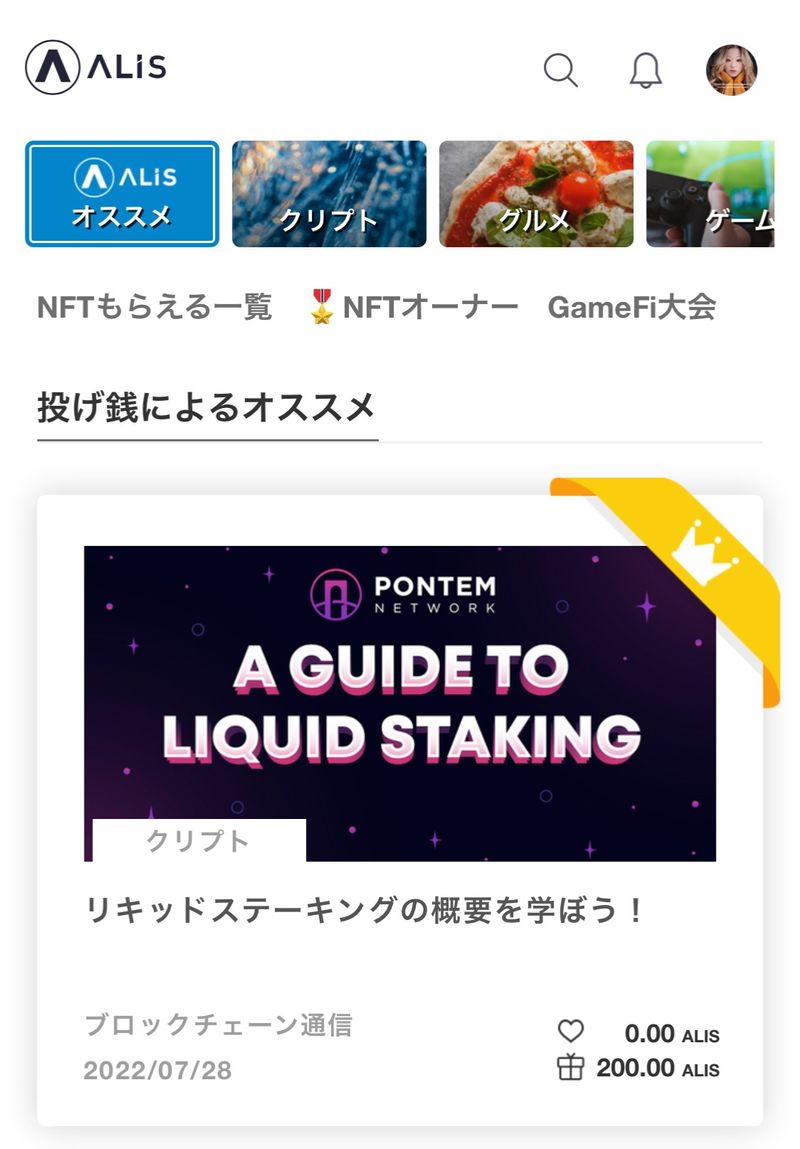Open the notifications bell
Screen dimensions: 800x1149
pos(646,70)
